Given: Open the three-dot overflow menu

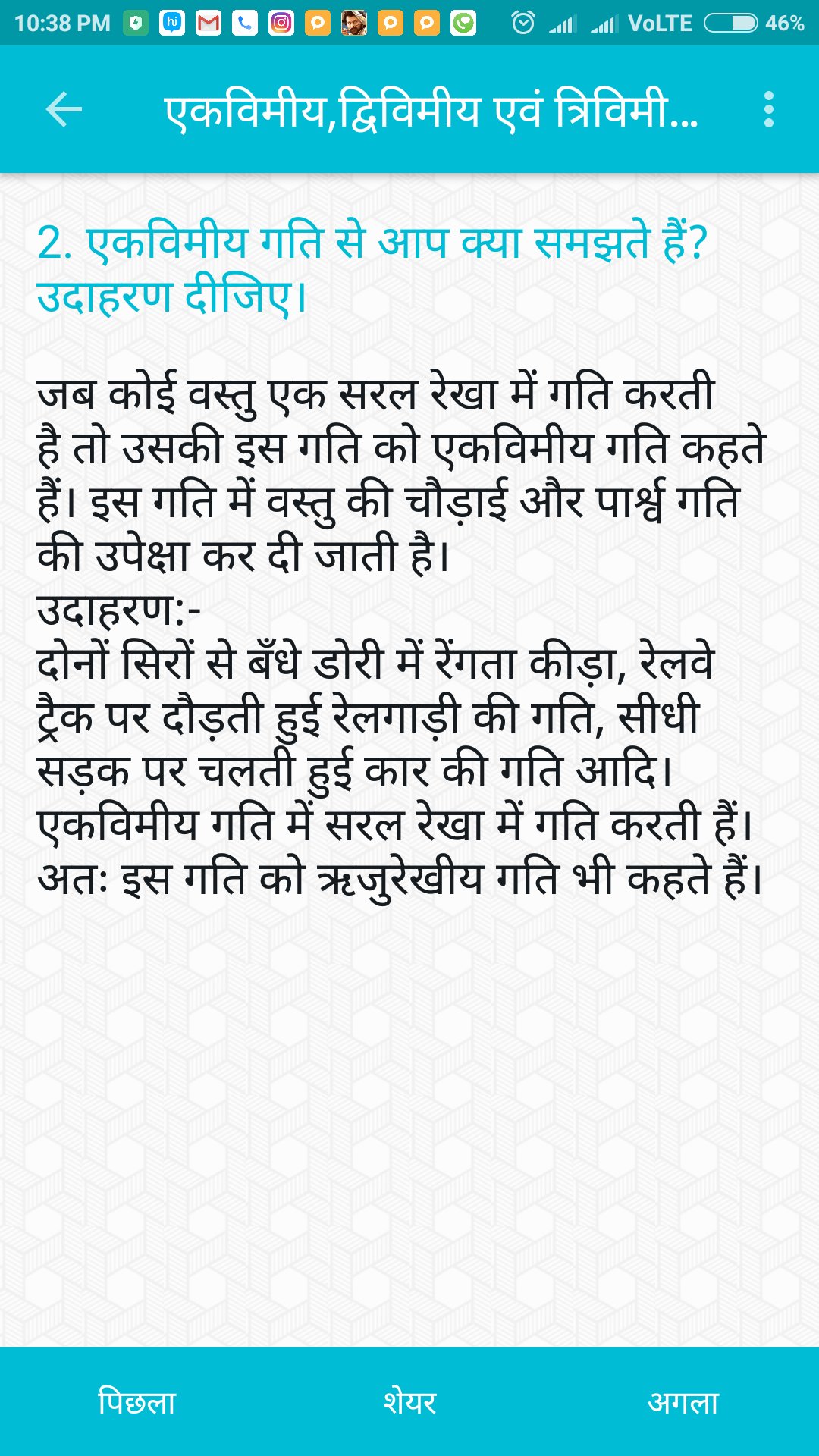Looking at the screenshot, I should pyautogui.click(x=769, y=110).
